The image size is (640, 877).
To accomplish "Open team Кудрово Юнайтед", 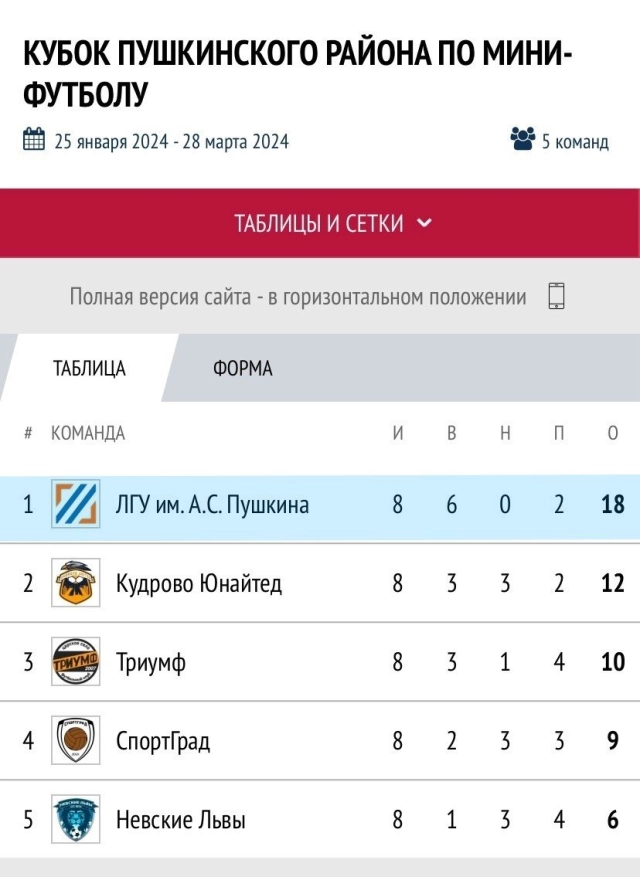I will point(198,584).
